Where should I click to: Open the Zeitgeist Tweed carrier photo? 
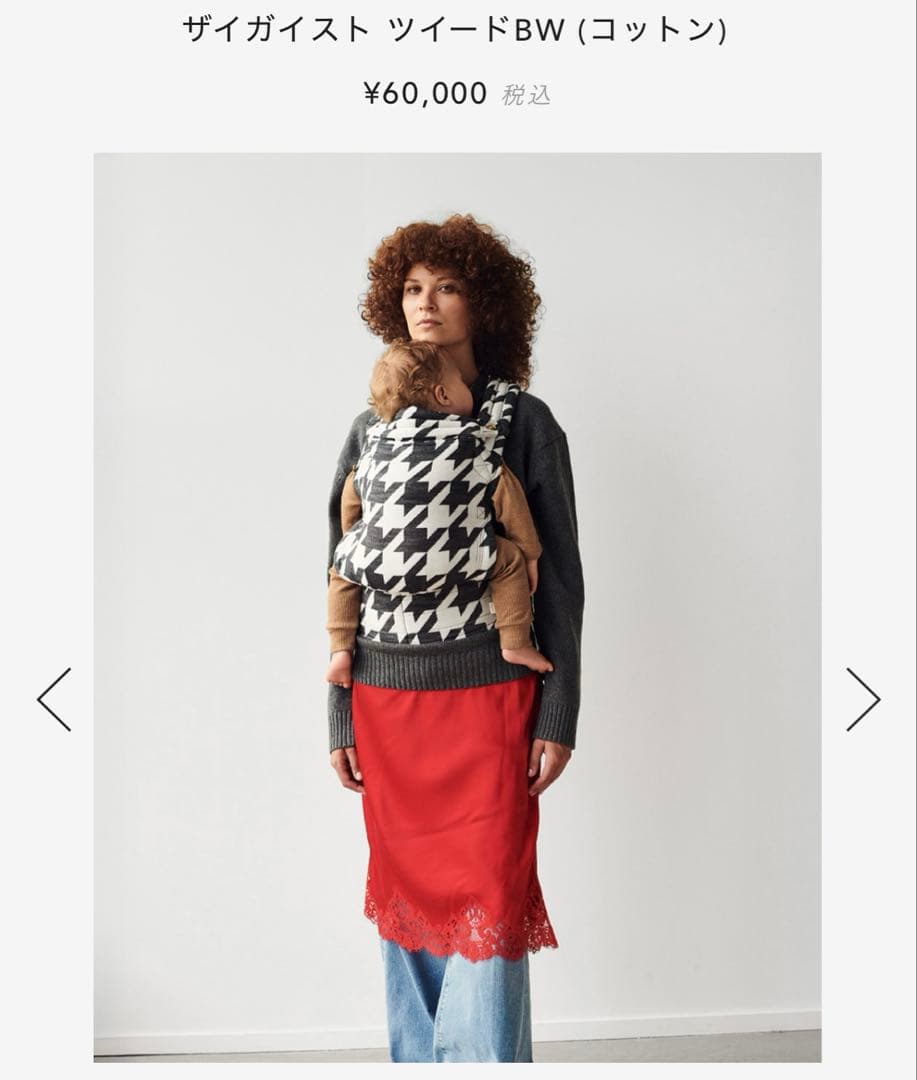pos(457,606)
